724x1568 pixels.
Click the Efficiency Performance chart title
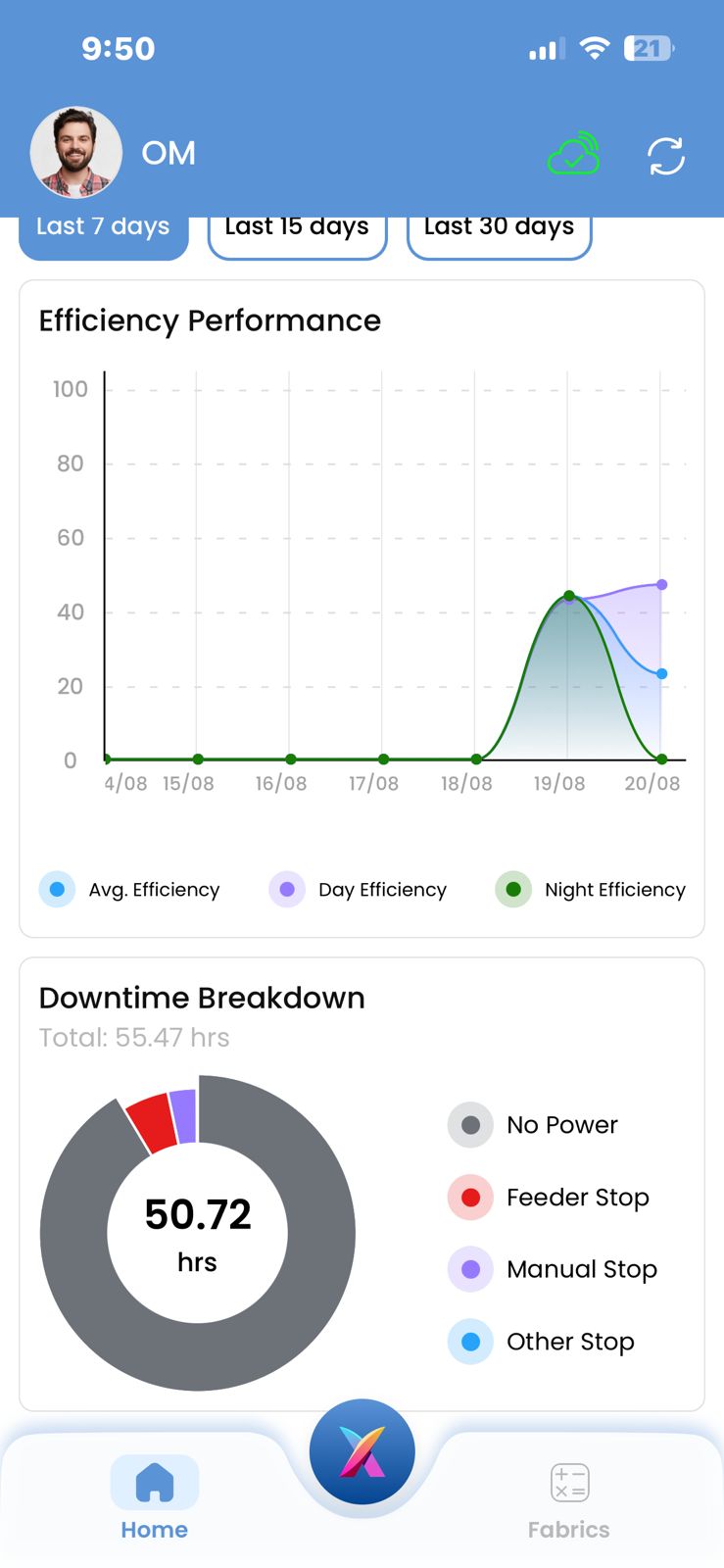pyautogui.click(x=210, y=320)
